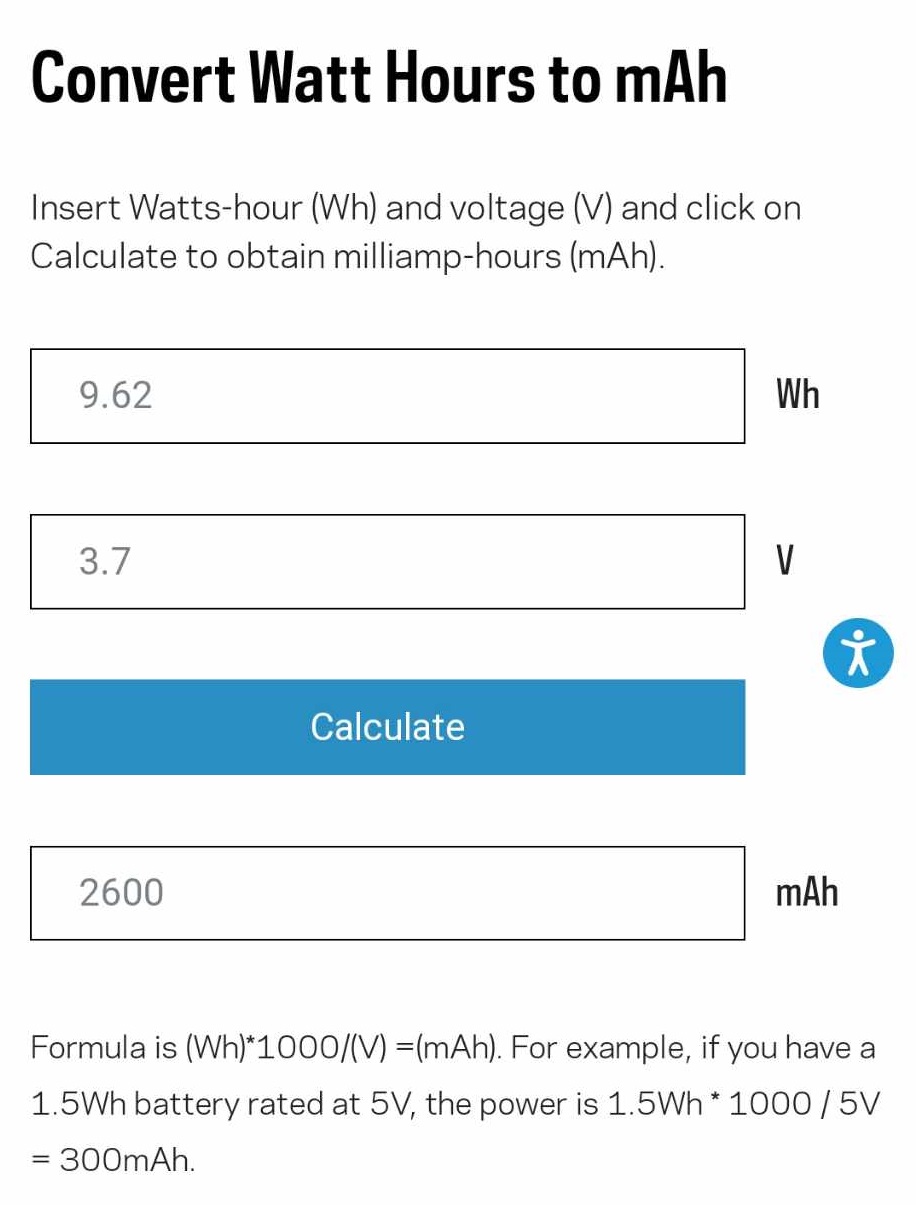Hit the Calculate button
The height and width of the screenshot is (1205, 916).
point(387,727)
